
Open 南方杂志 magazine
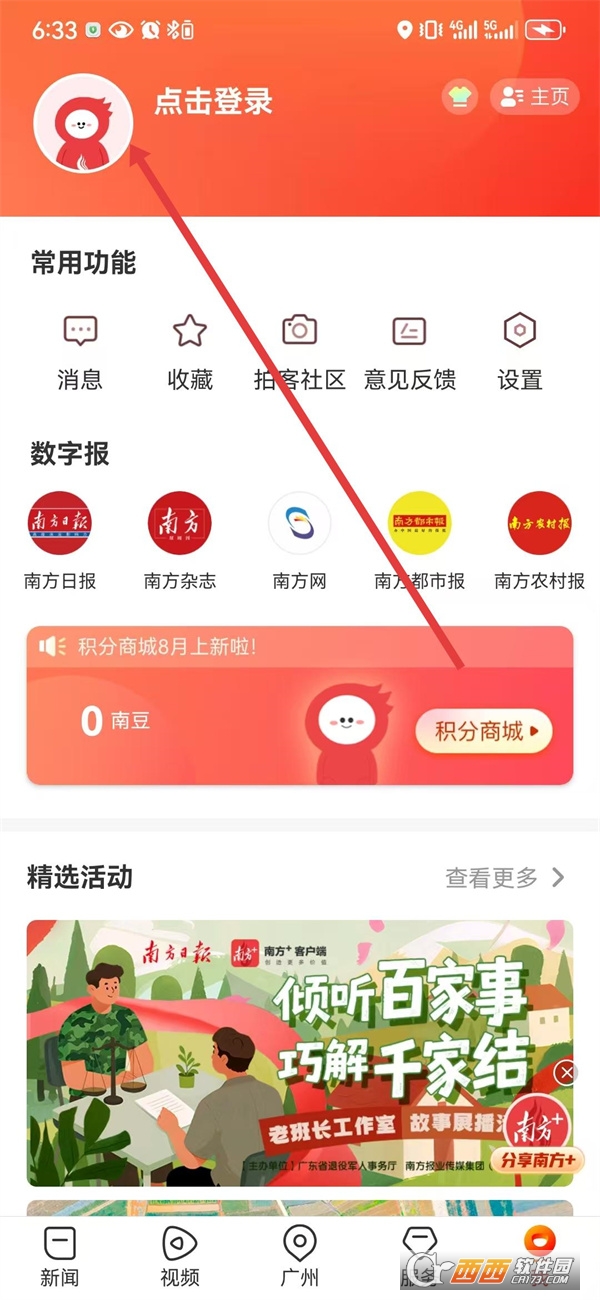(180, 539)
